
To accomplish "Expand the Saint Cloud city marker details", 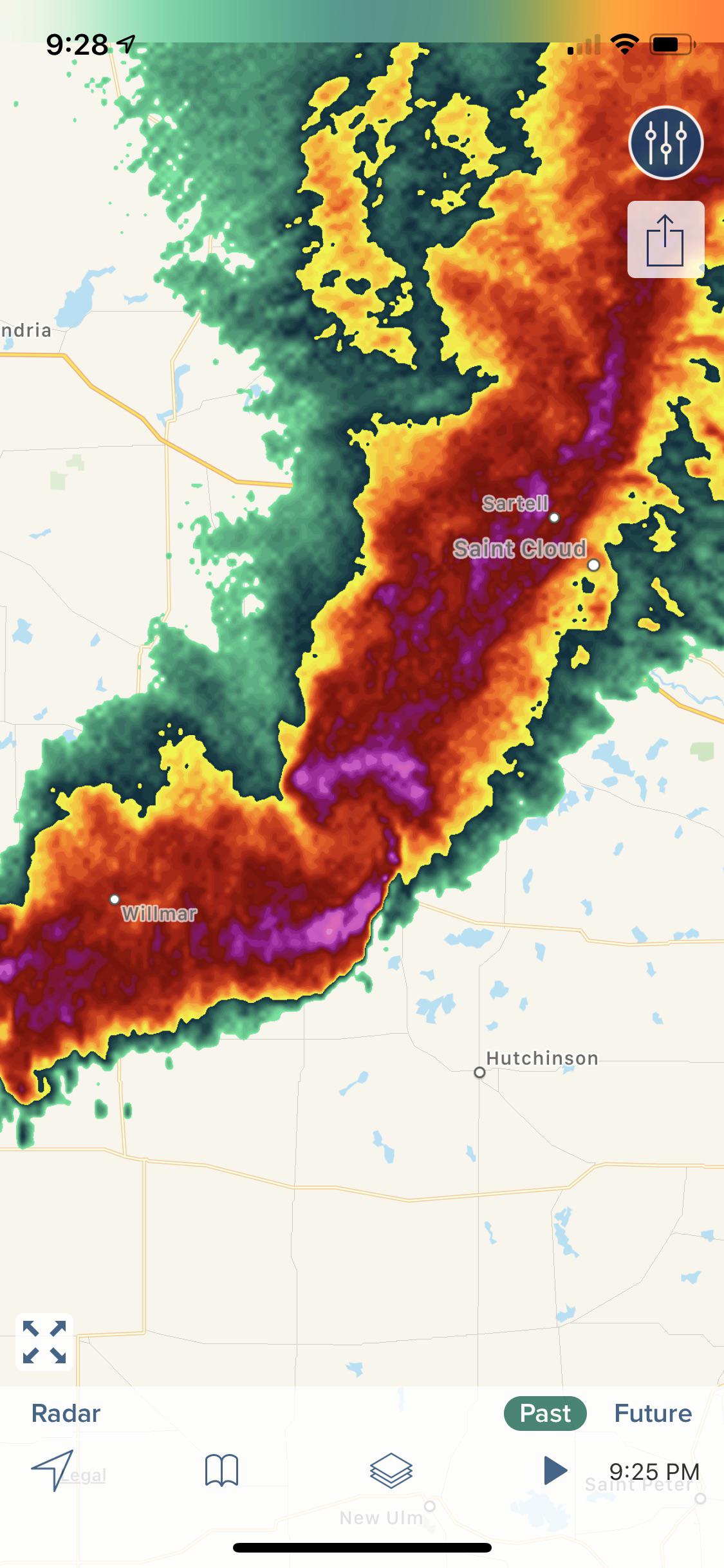I will click(594, 565).
